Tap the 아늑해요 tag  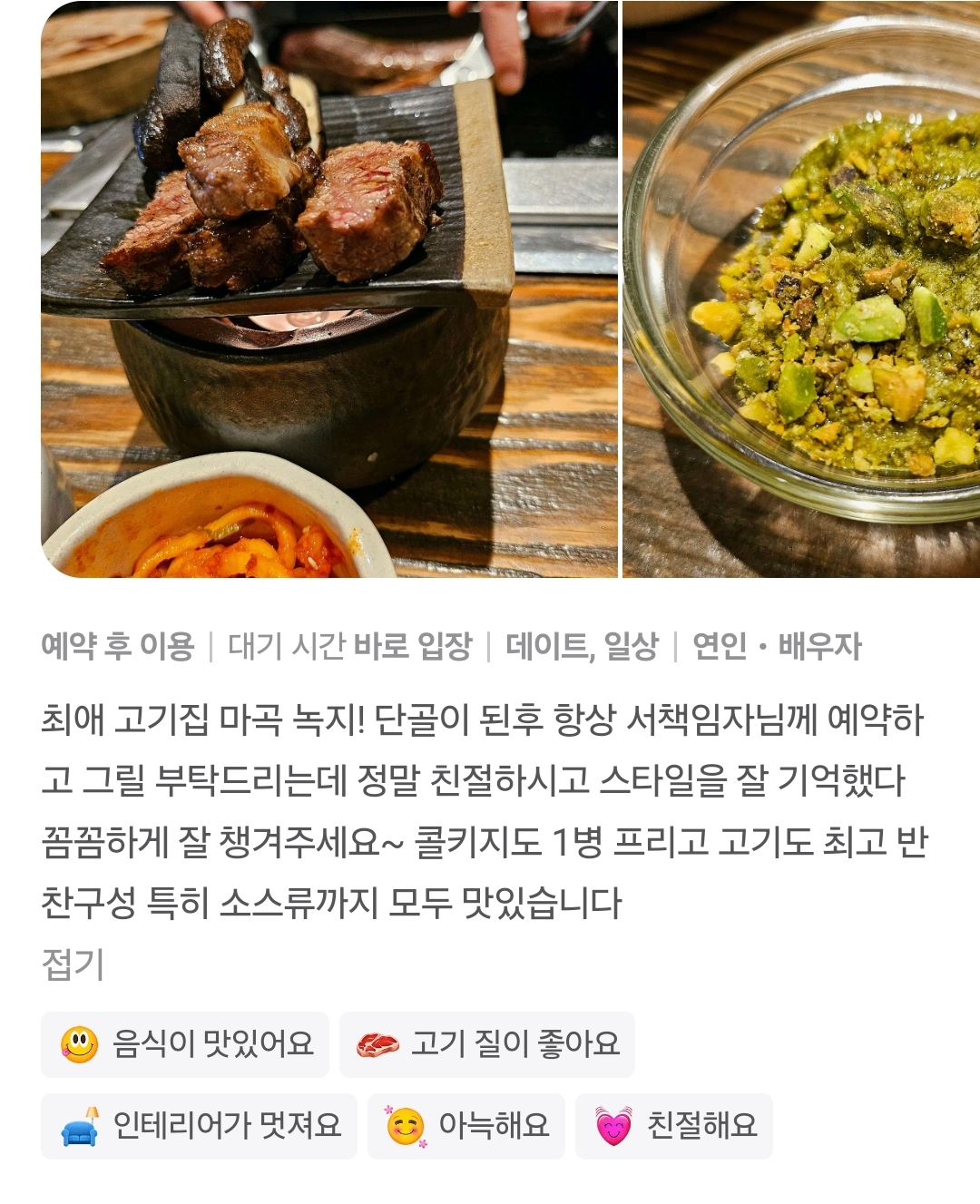coord(466,1126)
